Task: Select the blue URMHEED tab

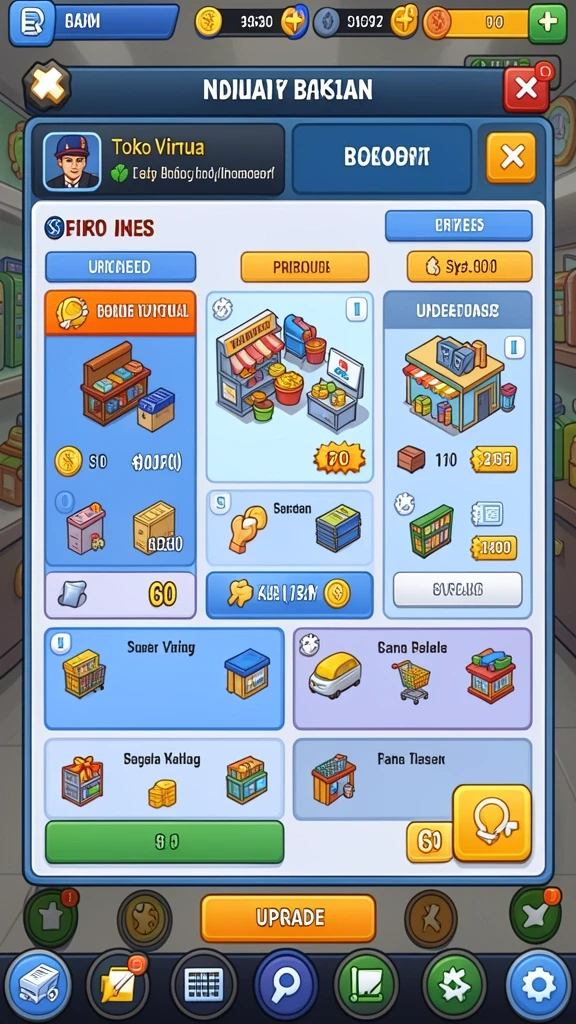Action: [x=120, y=267]
